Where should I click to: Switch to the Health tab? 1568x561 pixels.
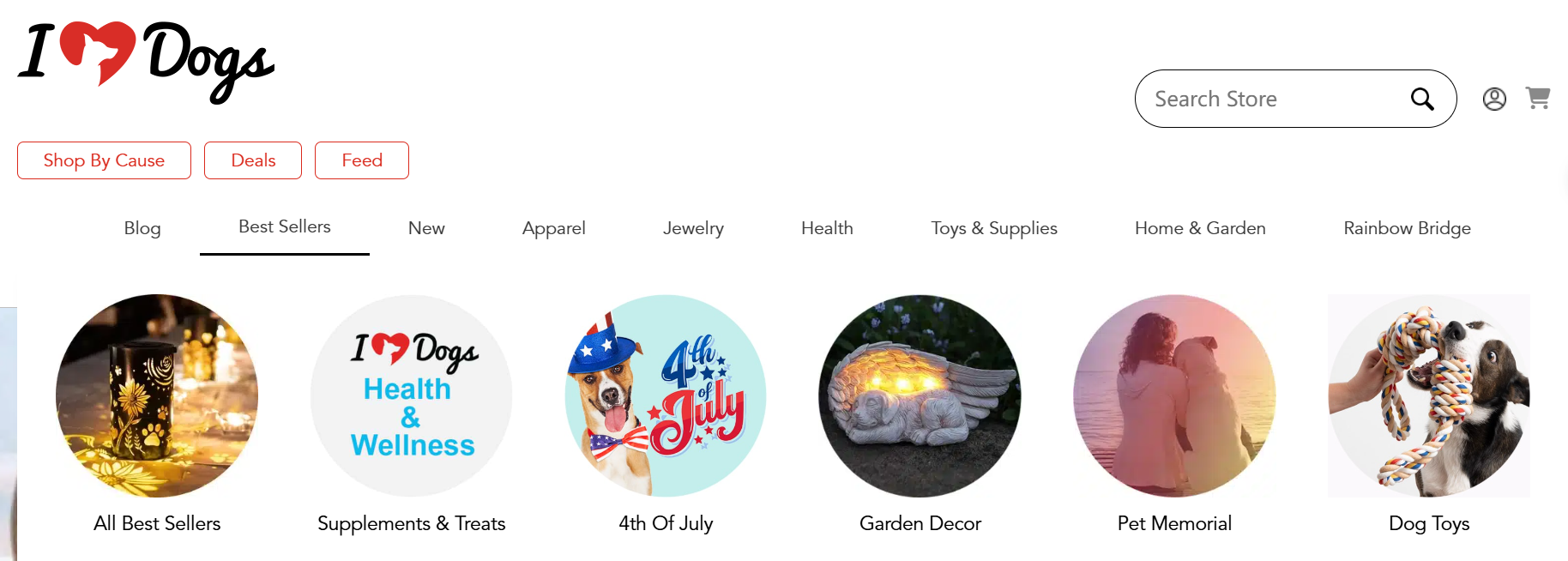tap(827, 228)
